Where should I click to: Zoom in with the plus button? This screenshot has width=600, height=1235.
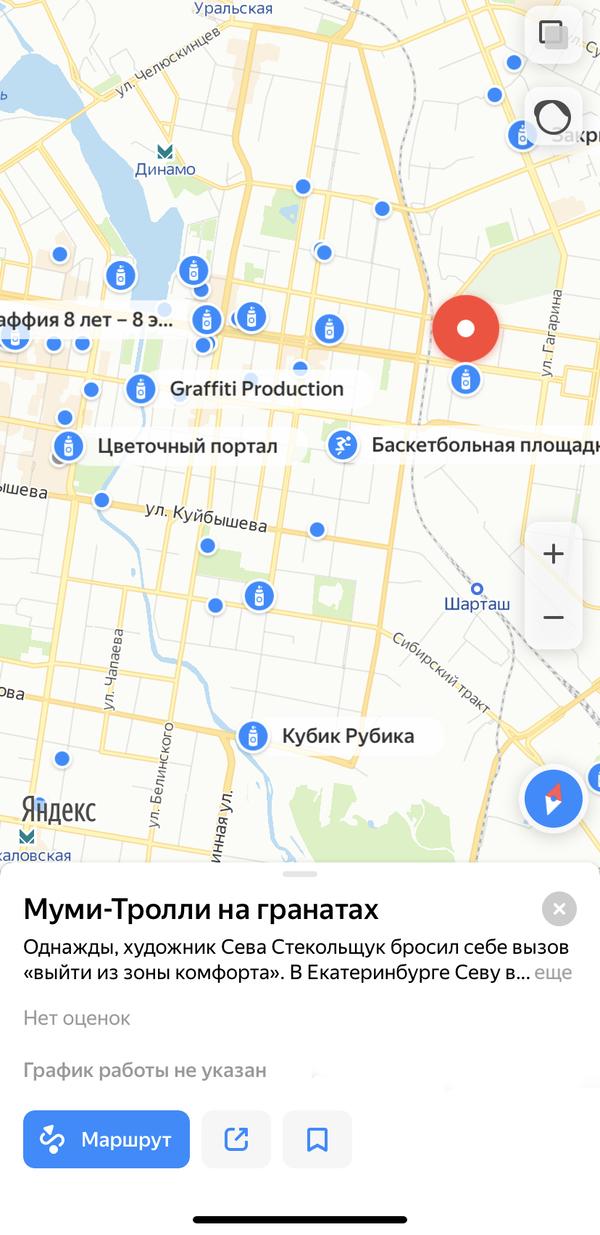[553, 554]
